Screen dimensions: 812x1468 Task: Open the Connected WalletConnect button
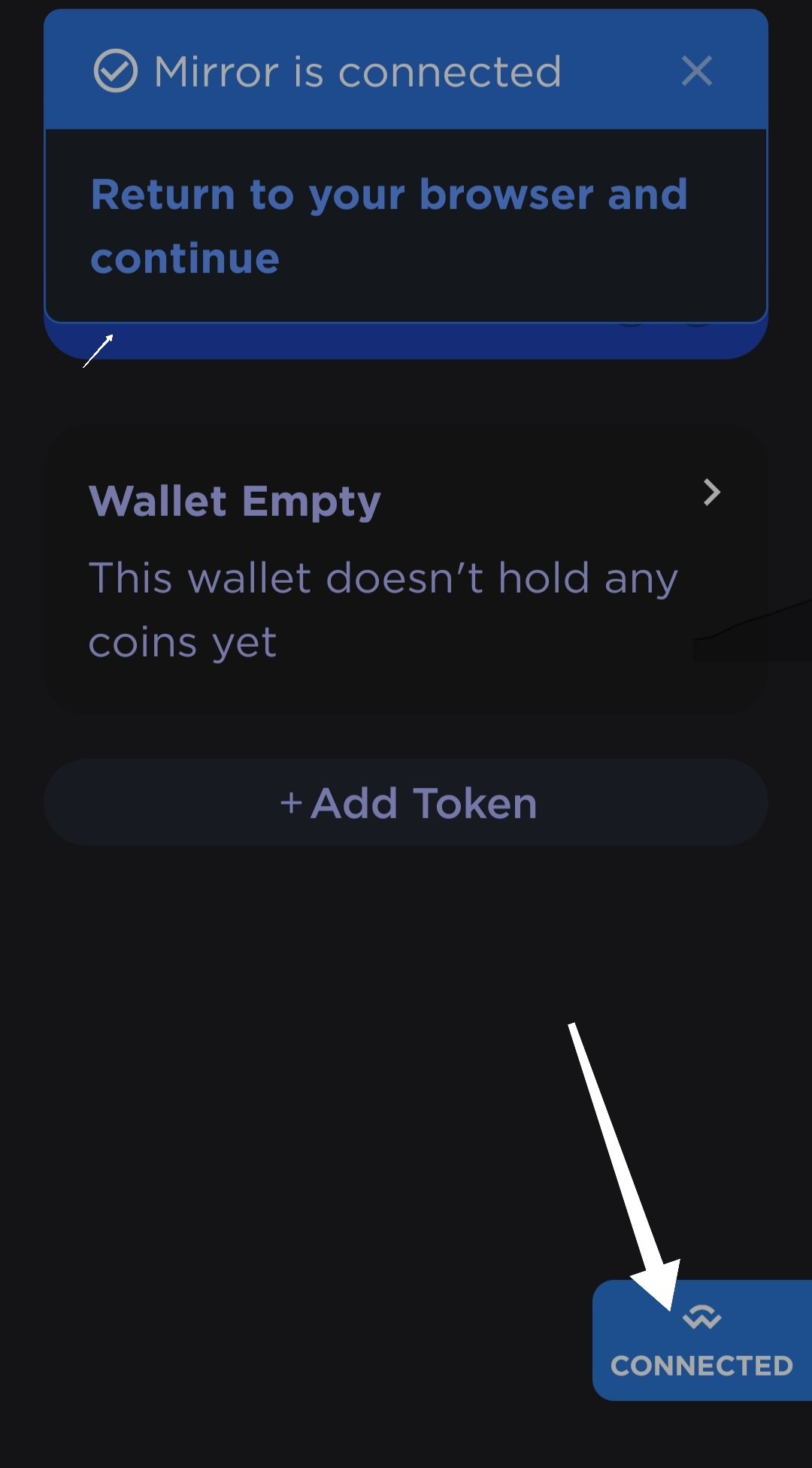(702, 1340)
